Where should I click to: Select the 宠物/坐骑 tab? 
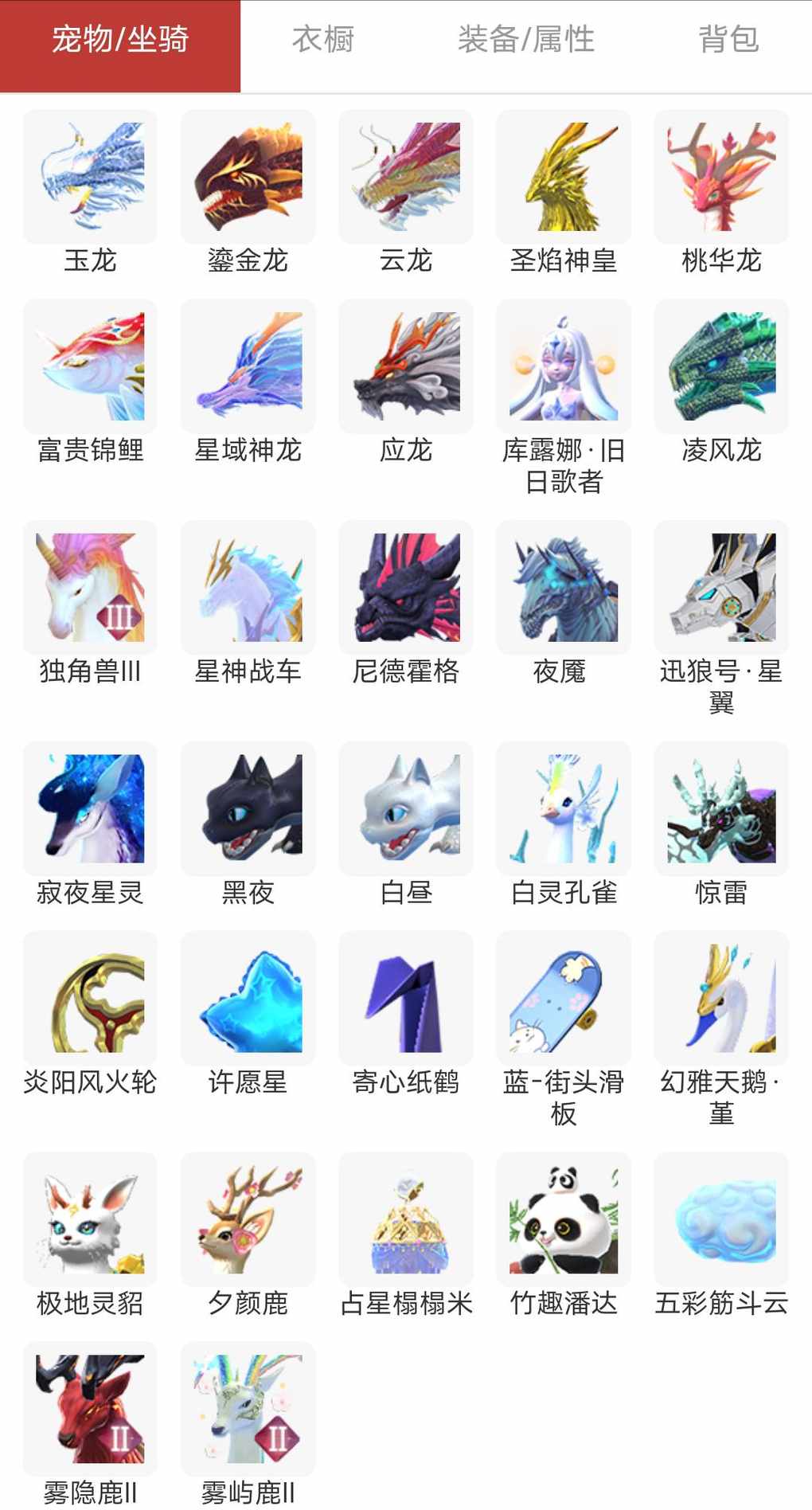click(120, 40)
